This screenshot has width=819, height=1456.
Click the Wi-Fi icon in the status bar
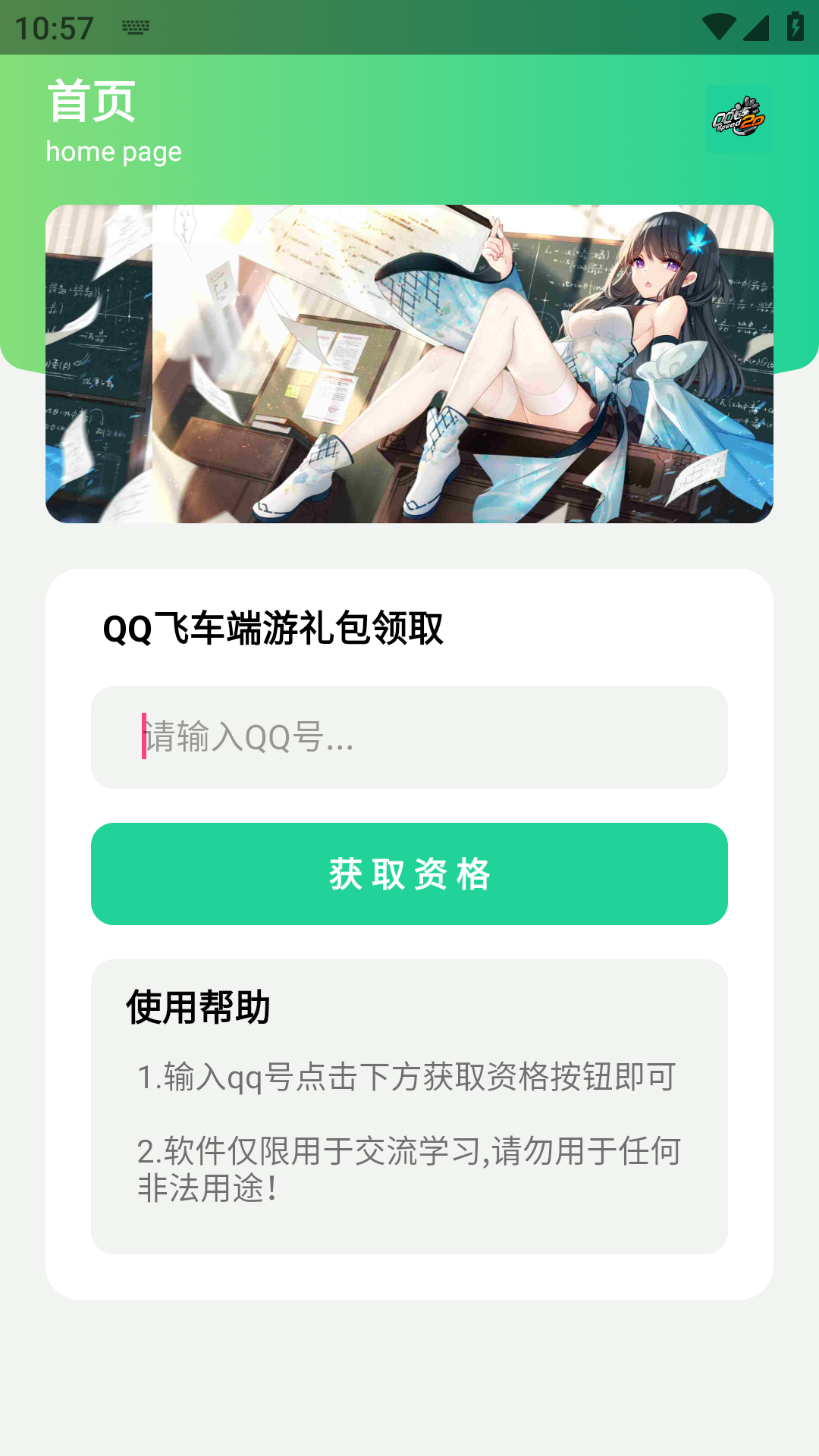click(720, 26)
